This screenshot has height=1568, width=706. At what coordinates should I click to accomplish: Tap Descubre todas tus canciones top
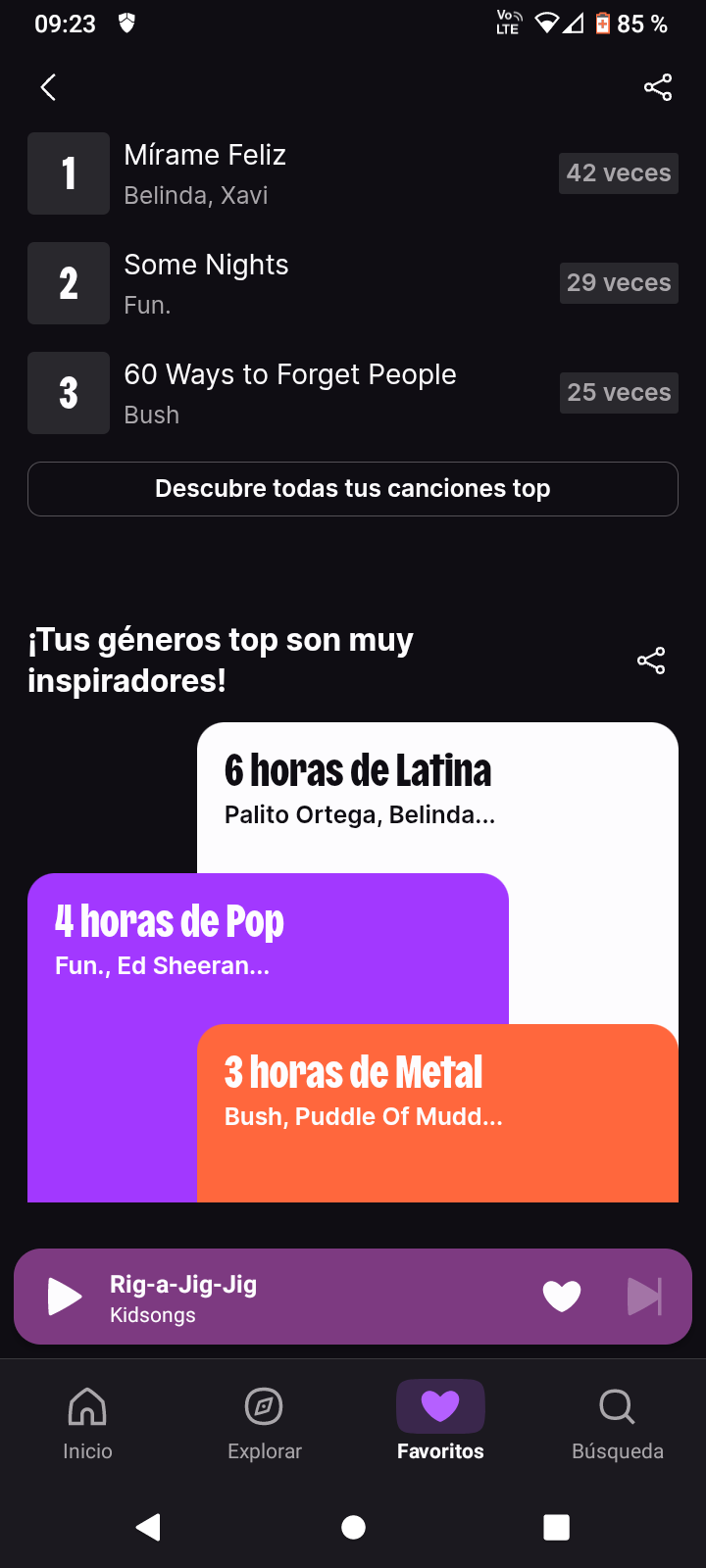(x=353, y=489)
